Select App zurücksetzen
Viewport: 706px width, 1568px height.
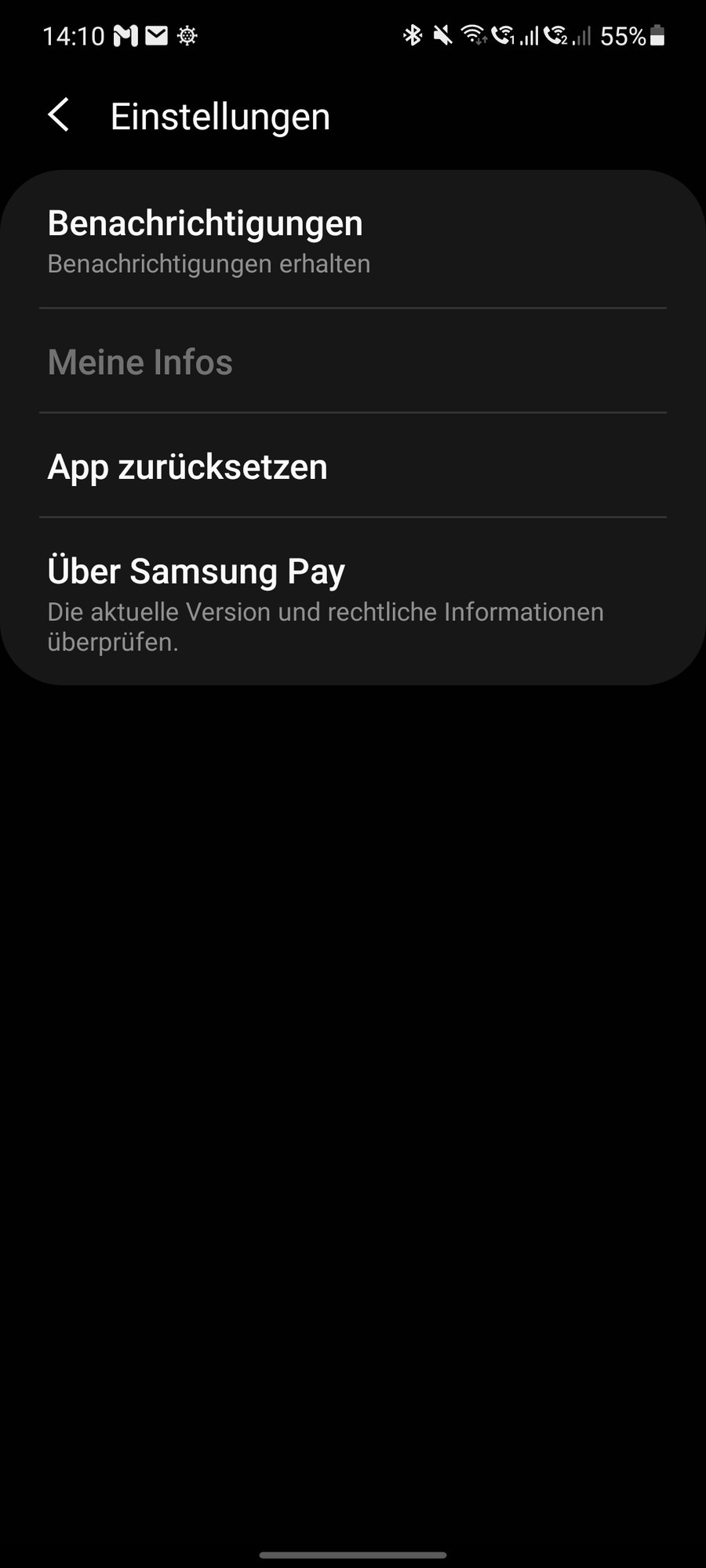pyautogui.click(x=352, y=466)
